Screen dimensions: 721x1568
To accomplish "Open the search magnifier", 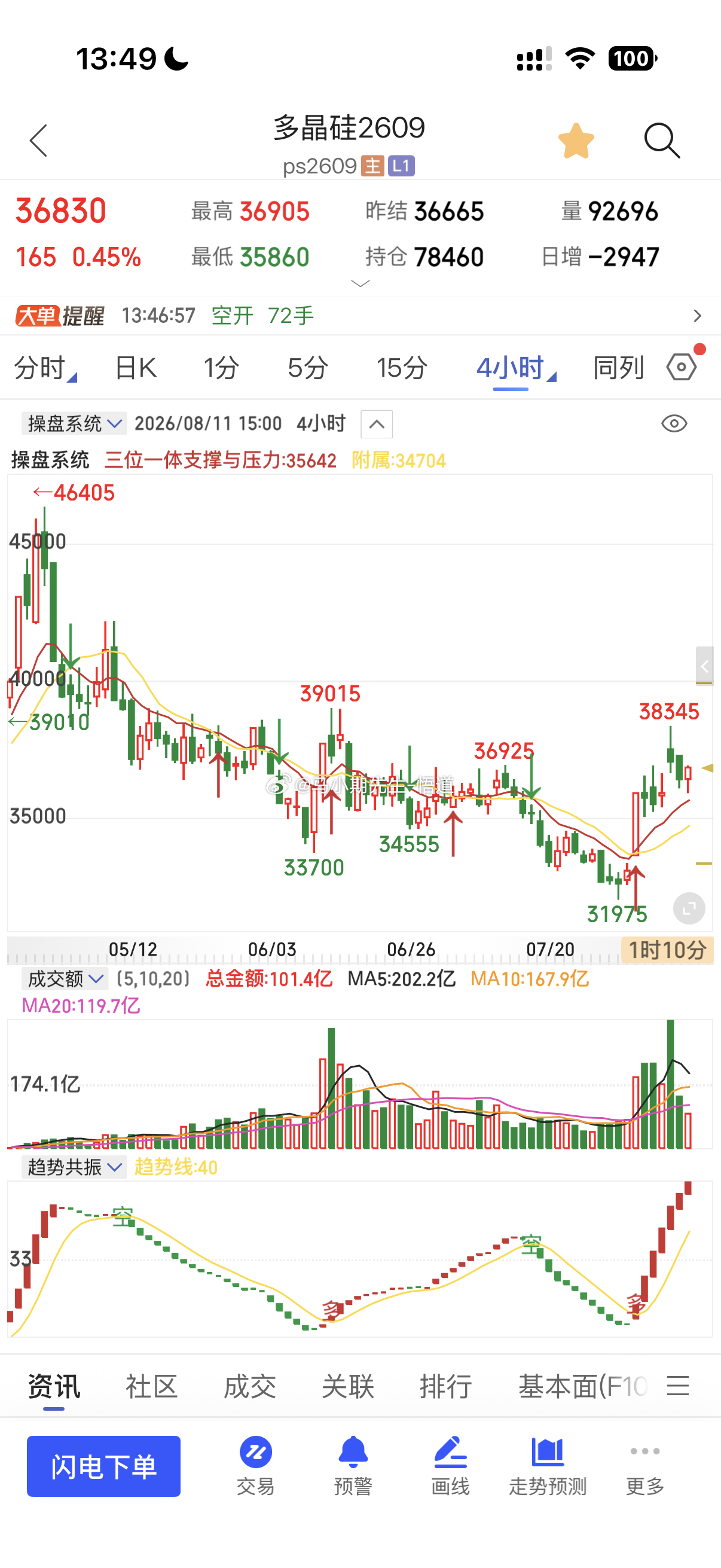I will pos(662,141).
